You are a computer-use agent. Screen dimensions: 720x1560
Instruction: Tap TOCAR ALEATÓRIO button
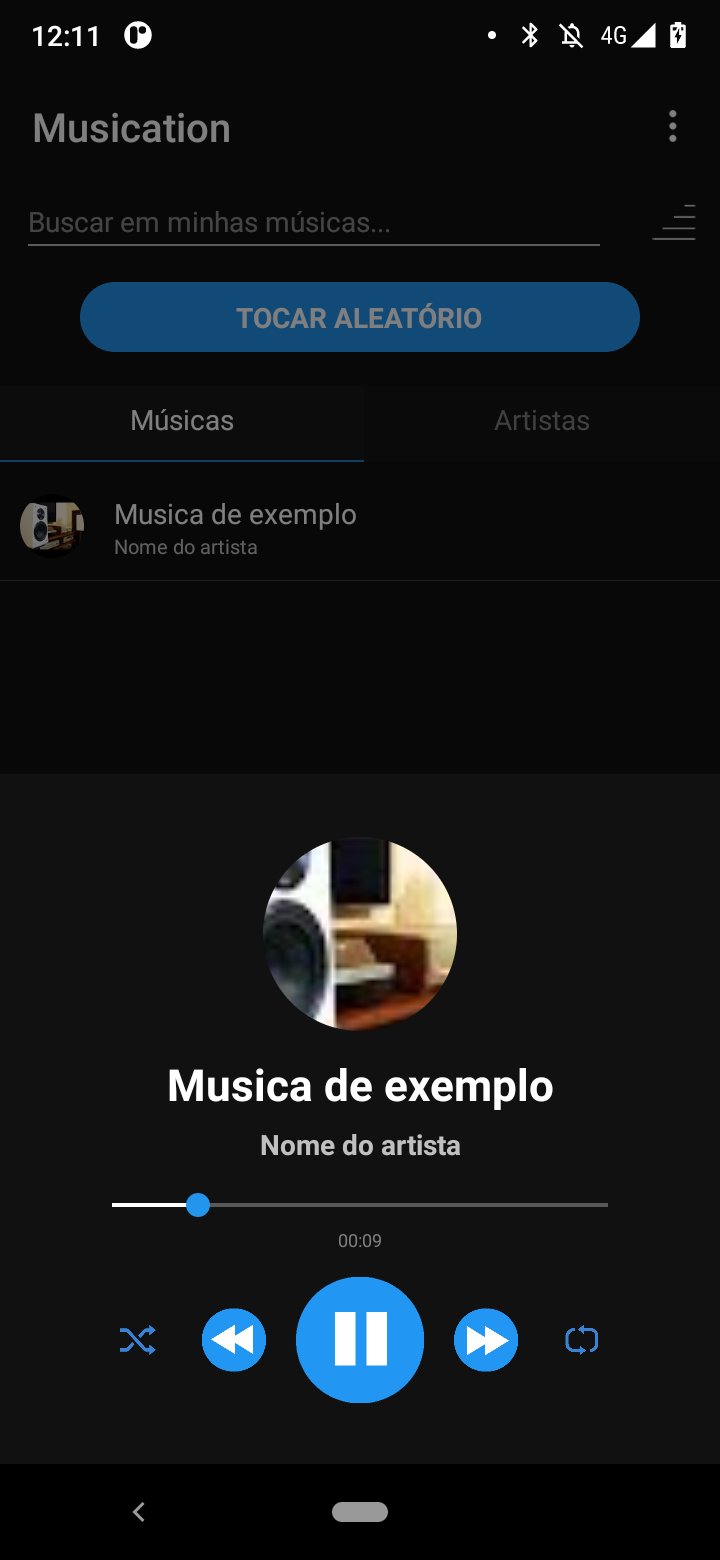[360, 317]
